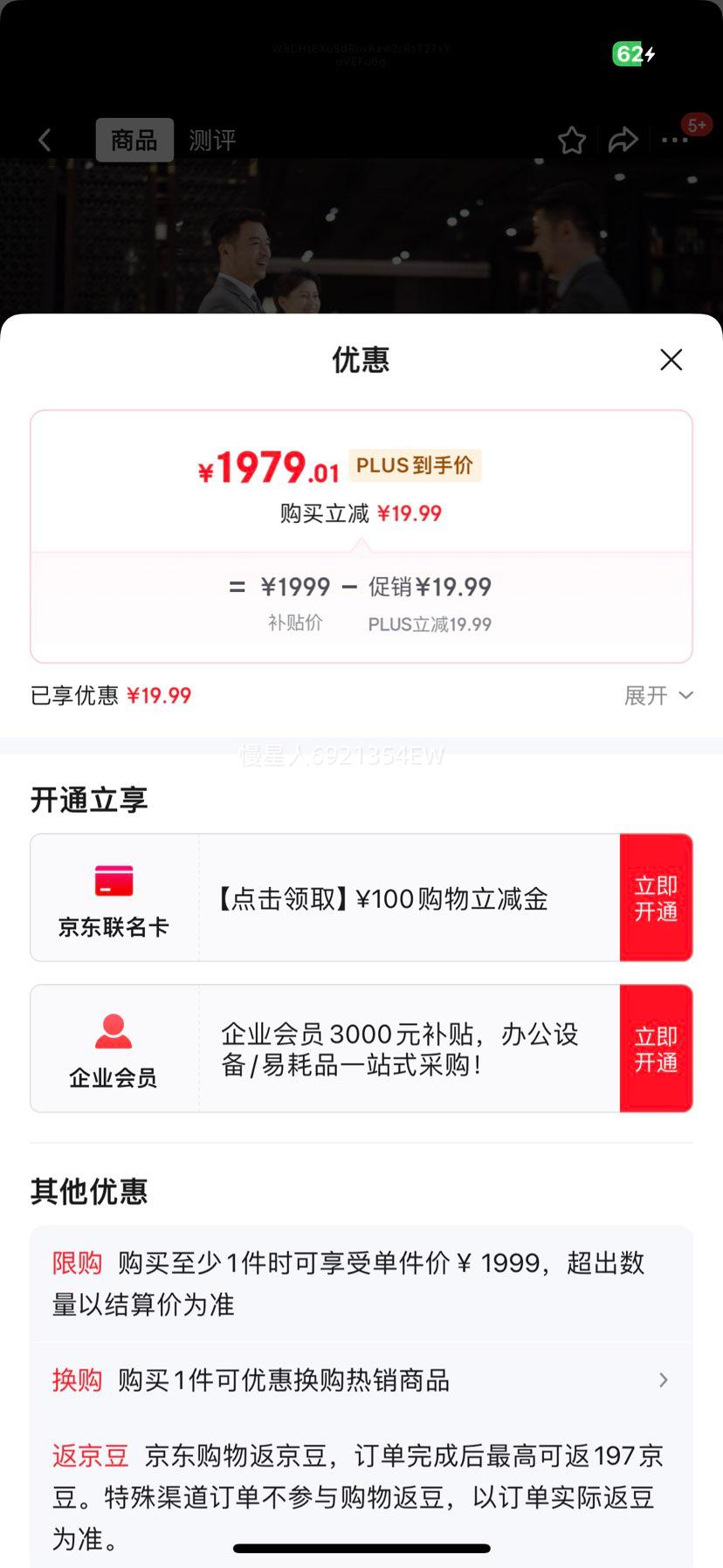Open the three-dot overflow menu
This screenshot has width=723, height=1568.
click(x=674, y=140)
